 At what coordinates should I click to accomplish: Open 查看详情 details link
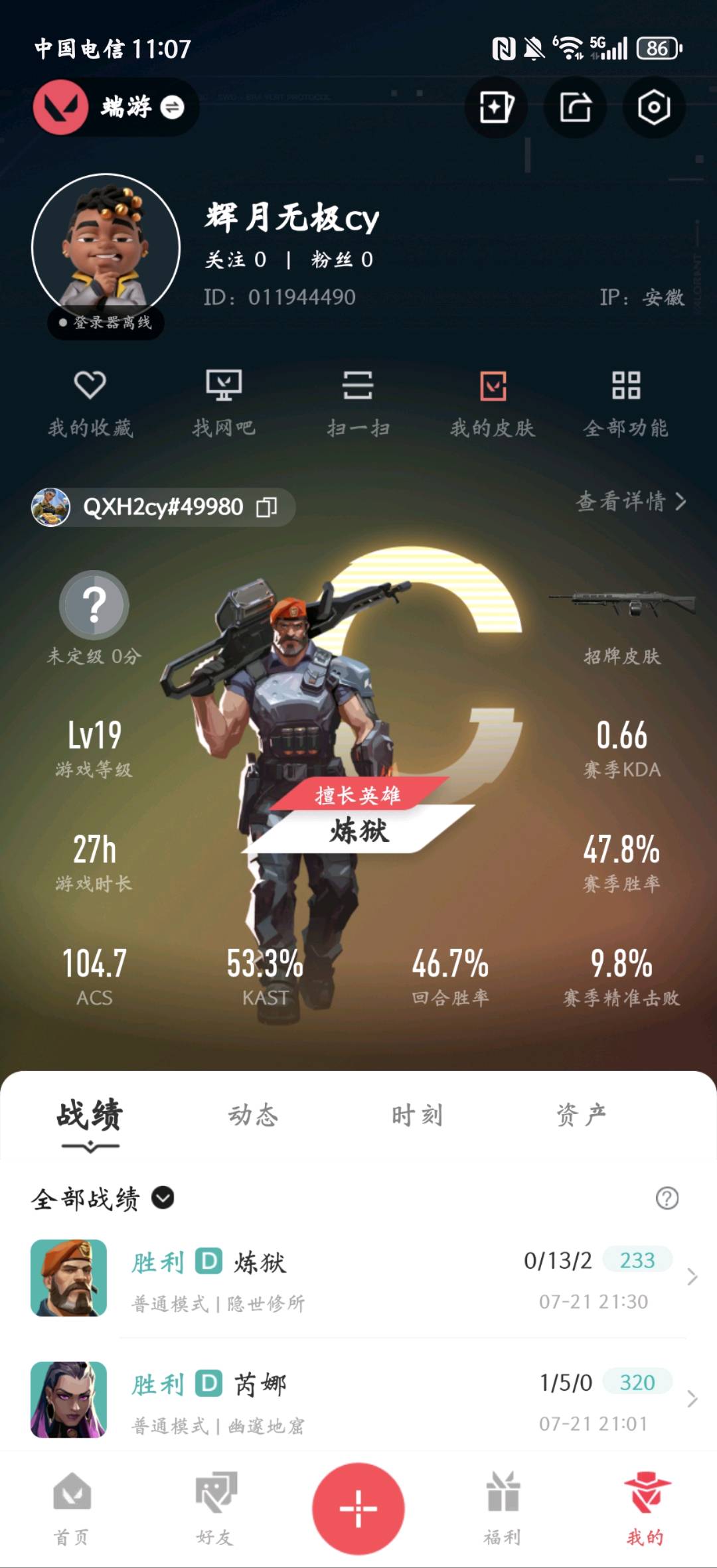(631, 502)
